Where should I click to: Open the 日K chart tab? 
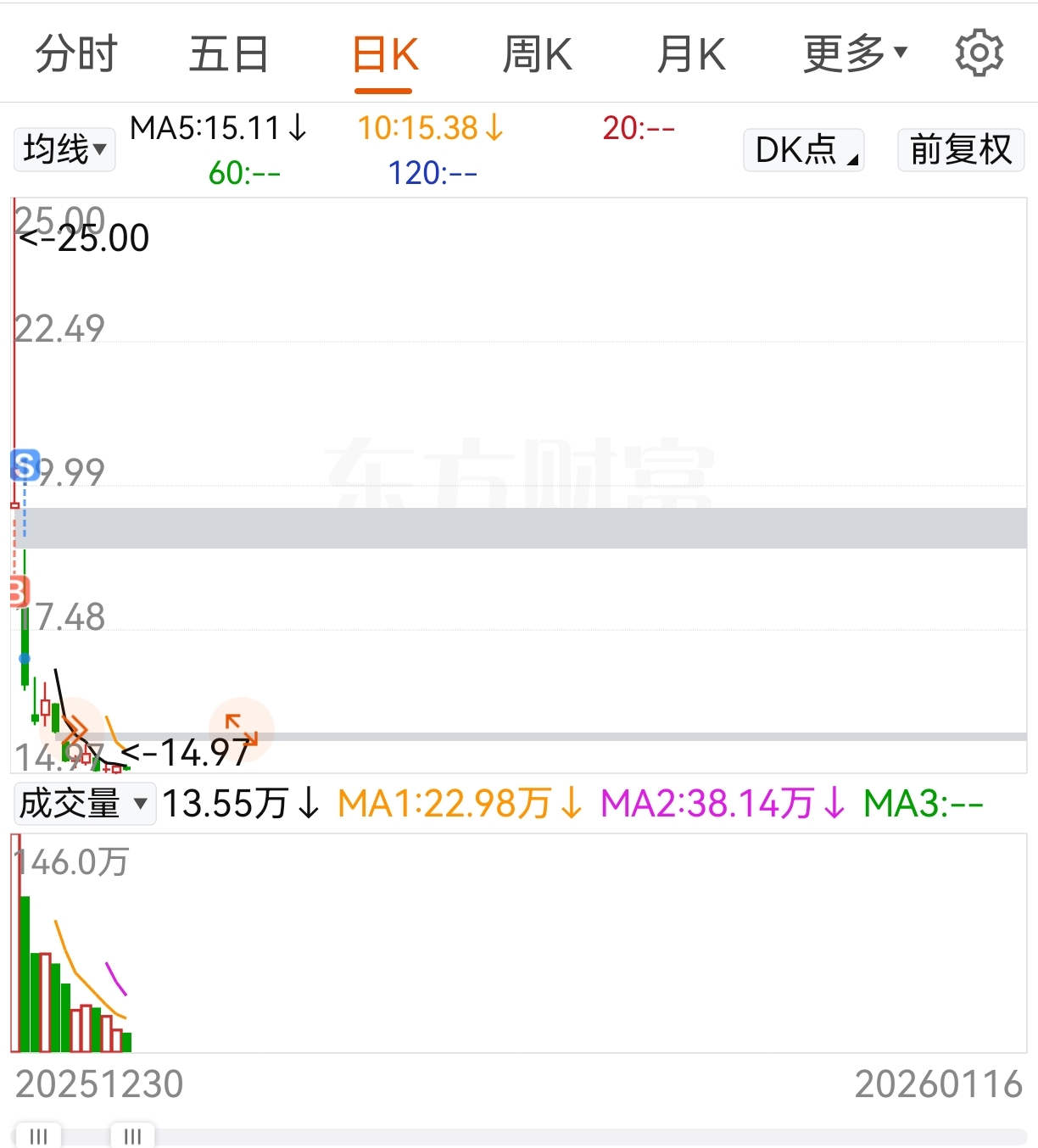tap(384, 55)
